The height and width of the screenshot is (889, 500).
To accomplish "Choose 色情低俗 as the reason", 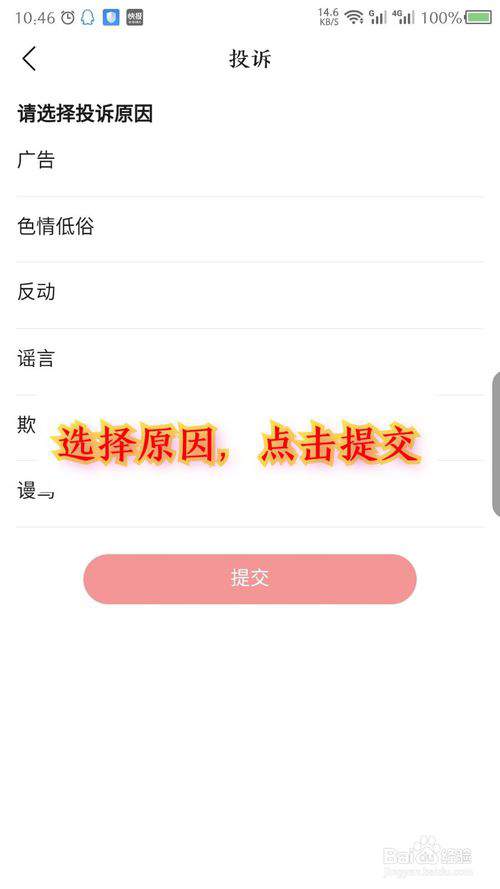I will coord(250,229).
